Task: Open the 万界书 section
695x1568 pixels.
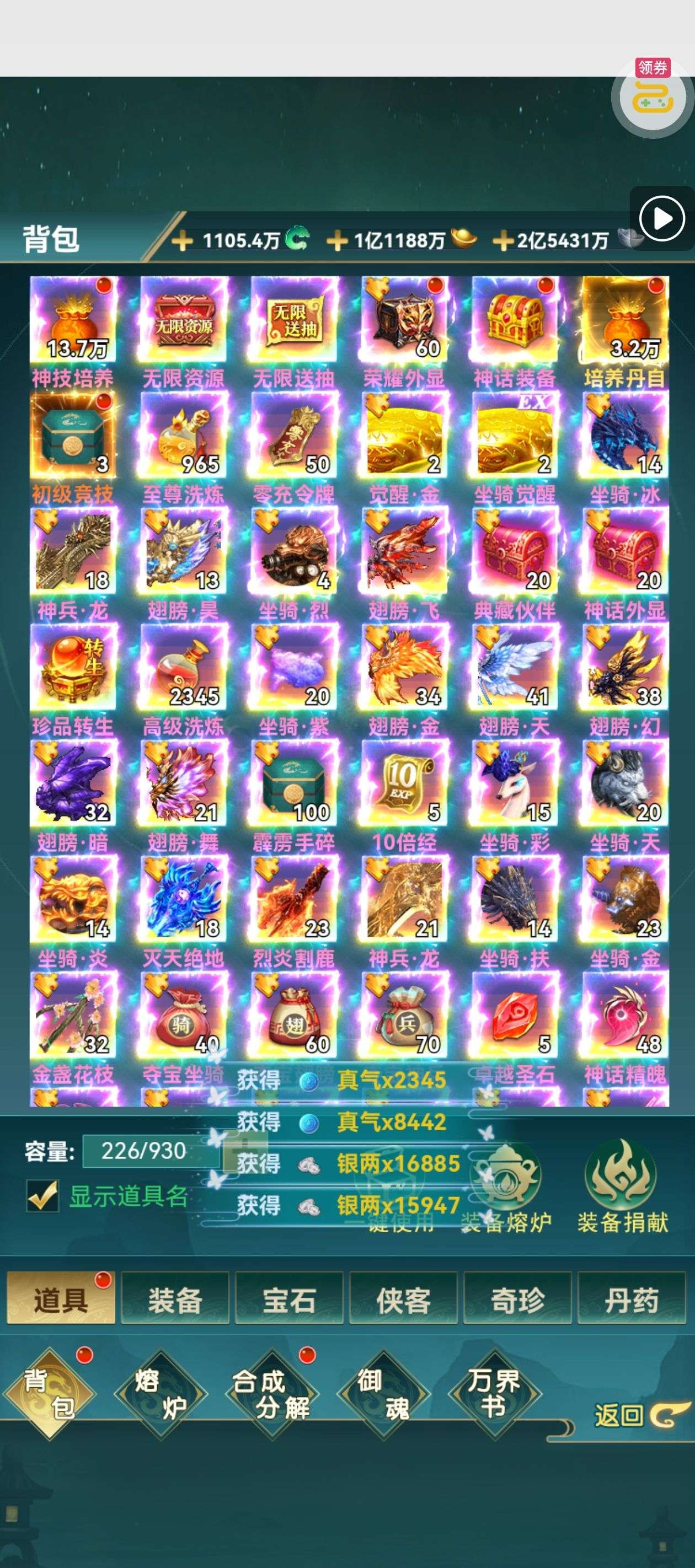Action: click(x=494, y=1394)
